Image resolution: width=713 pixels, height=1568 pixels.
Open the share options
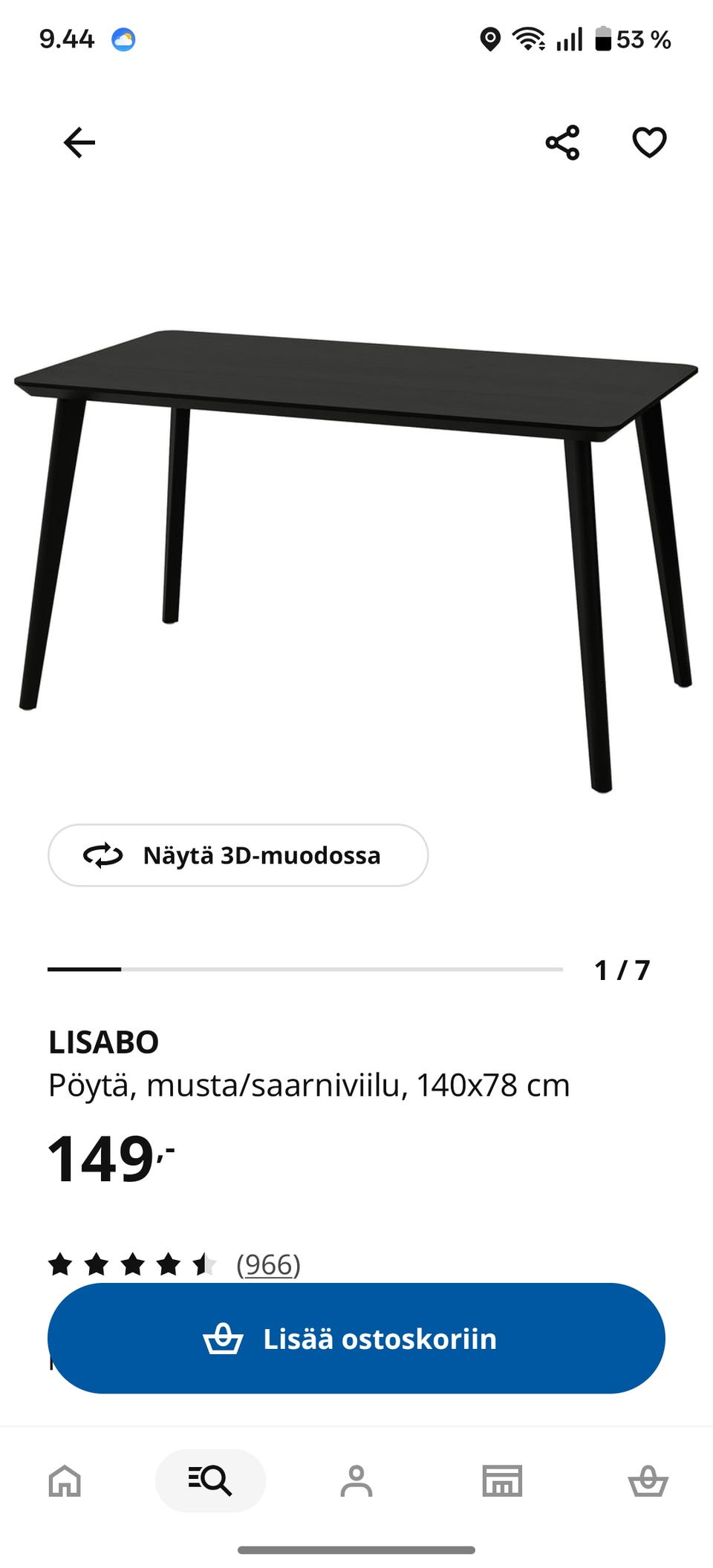[562, 143]
